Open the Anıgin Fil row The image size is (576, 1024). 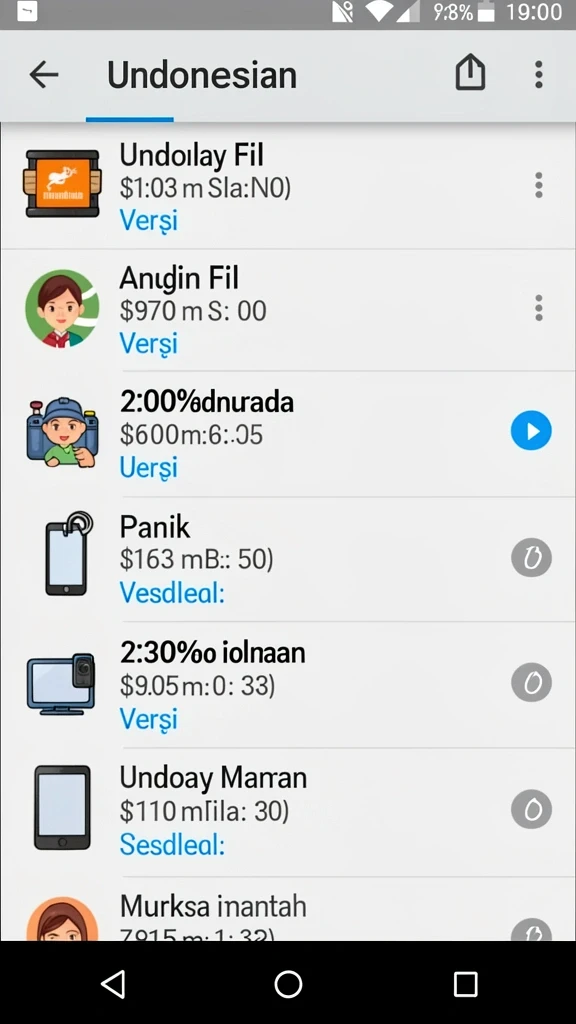pos(288,310)
